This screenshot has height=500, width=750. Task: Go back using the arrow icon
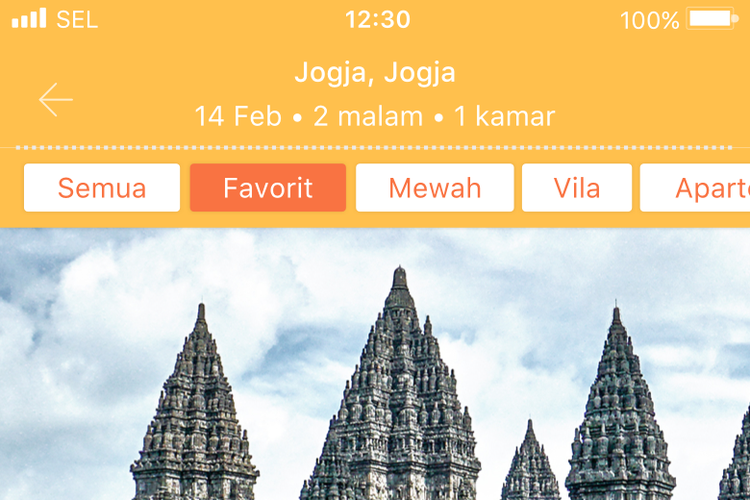point(55,99)
